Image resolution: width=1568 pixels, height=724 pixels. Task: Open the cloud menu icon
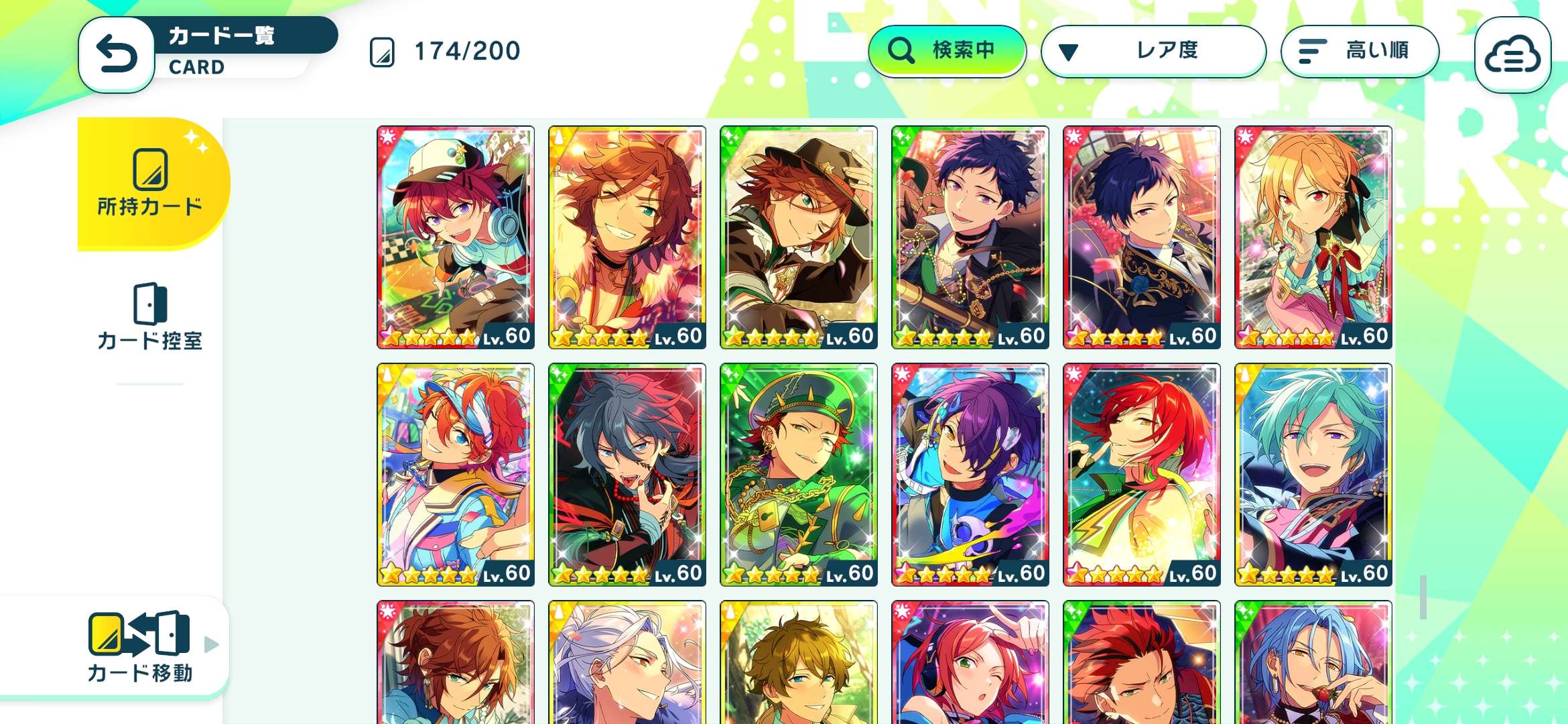[x=1512, y=55]
